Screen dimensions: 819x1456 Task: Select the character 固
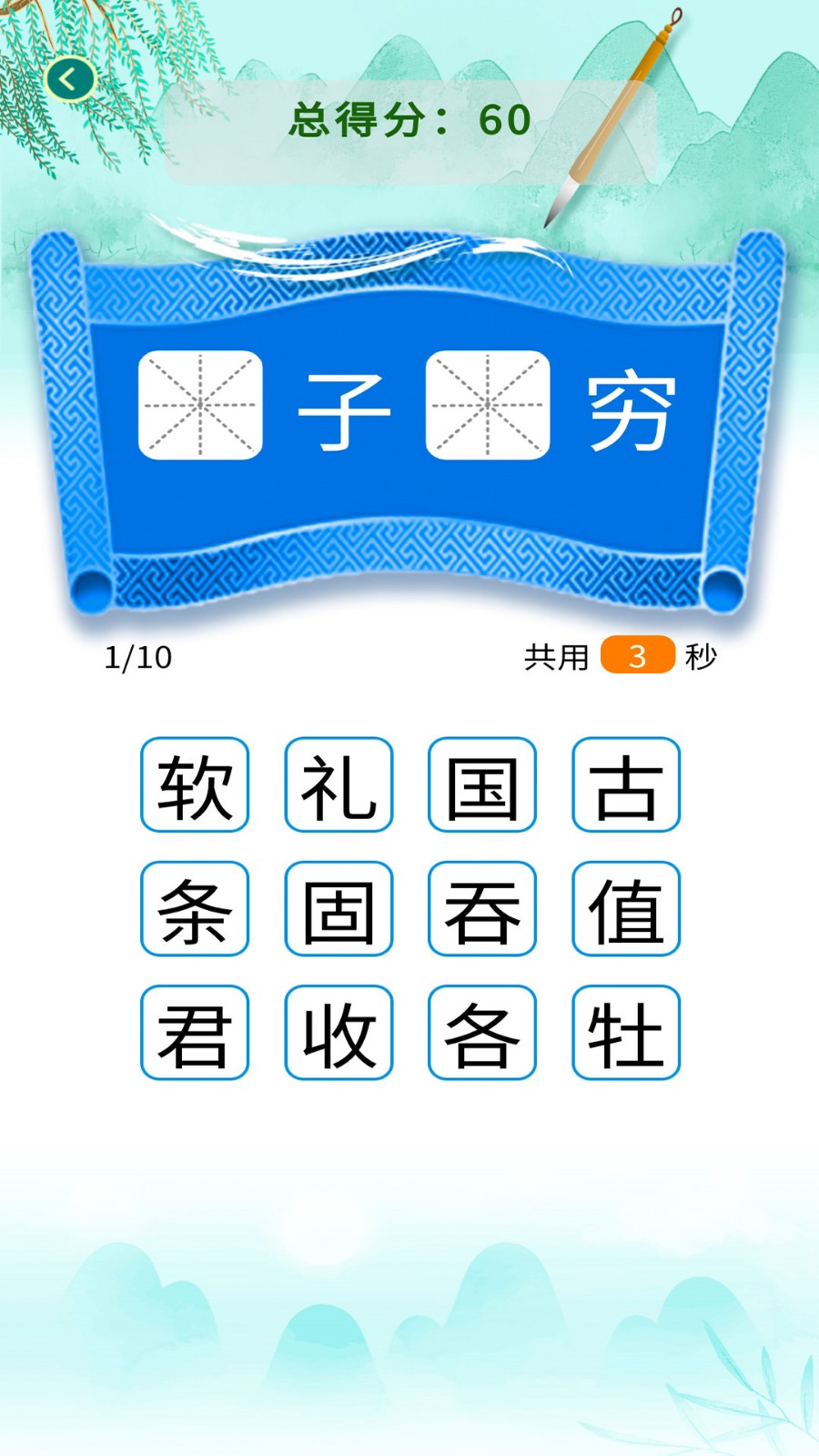coord(339,908)
